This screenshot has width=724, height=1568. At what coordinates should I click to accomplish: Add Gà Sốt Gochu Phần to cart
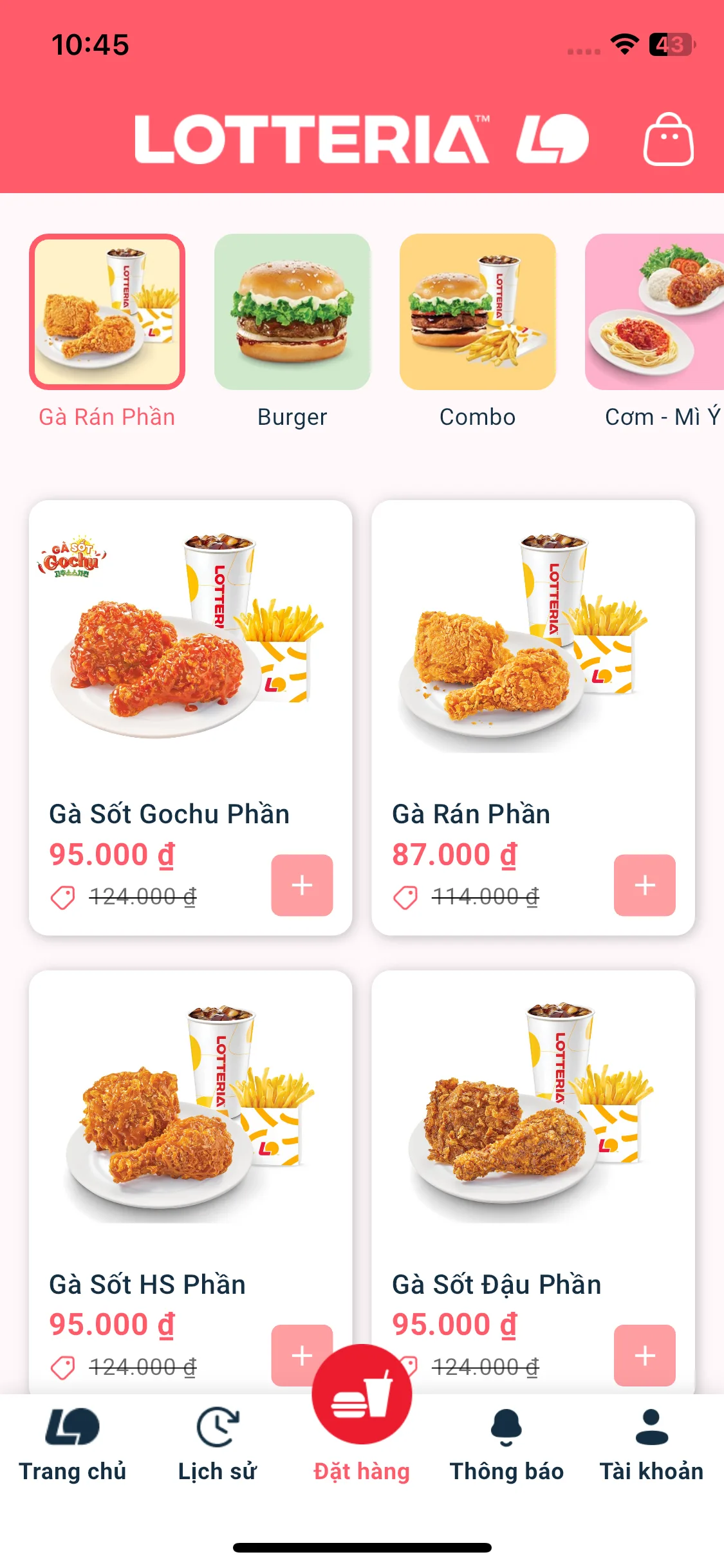click(302, 885)
